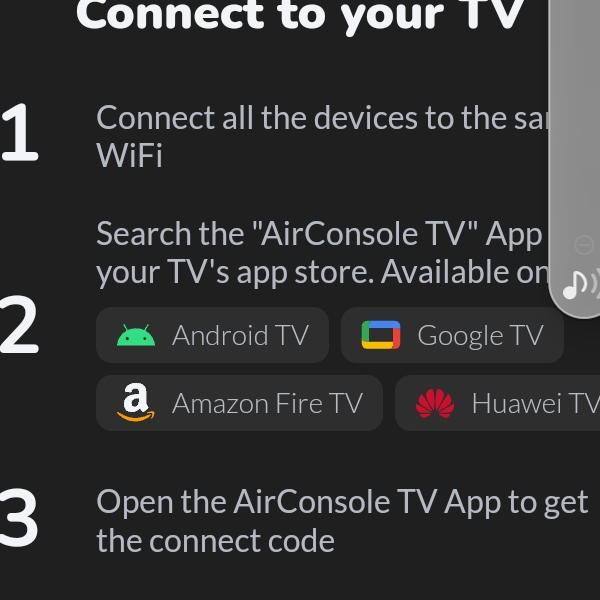Open the Amazon Fire TV option
The height and width of the screenshot is (600, 600).
239,403
